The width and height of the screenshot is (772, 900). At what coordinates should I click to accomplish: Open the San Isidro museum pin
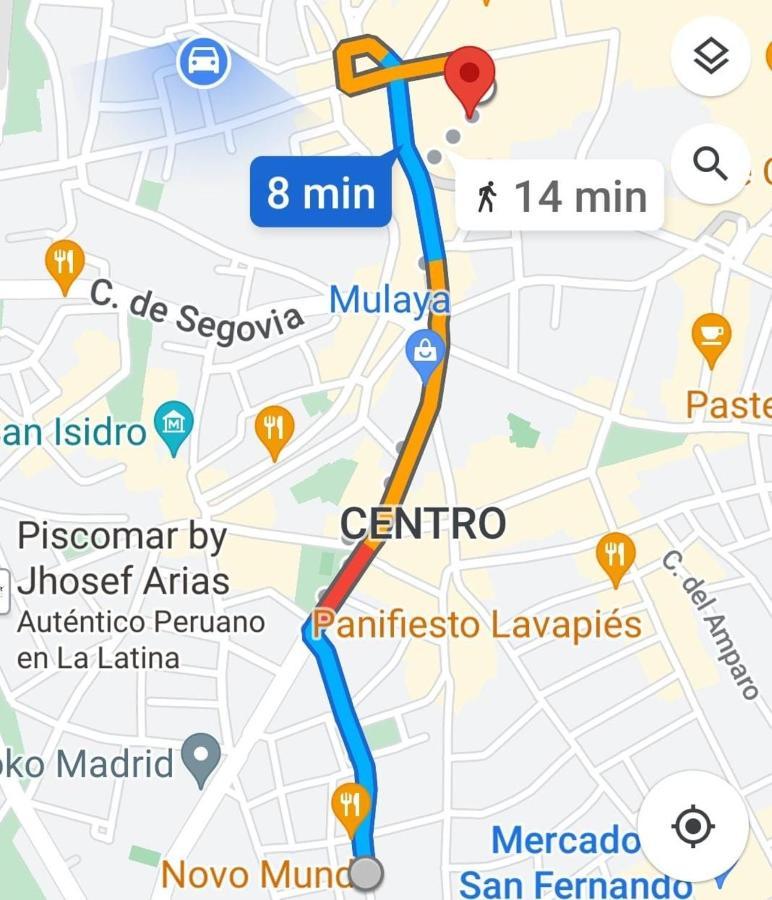(176, 427)
